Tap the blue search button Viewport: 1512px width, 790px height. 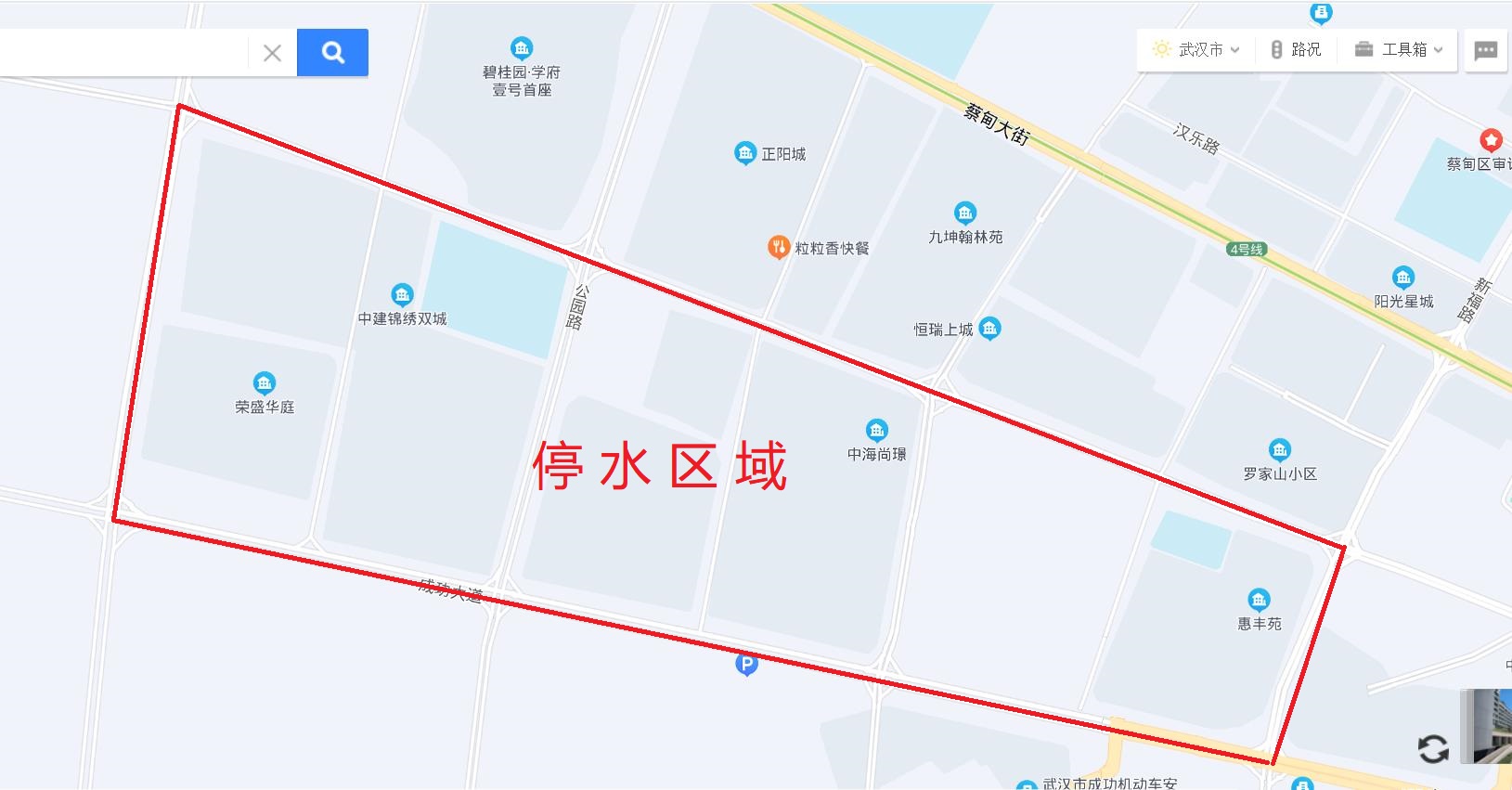coord(332,52)
